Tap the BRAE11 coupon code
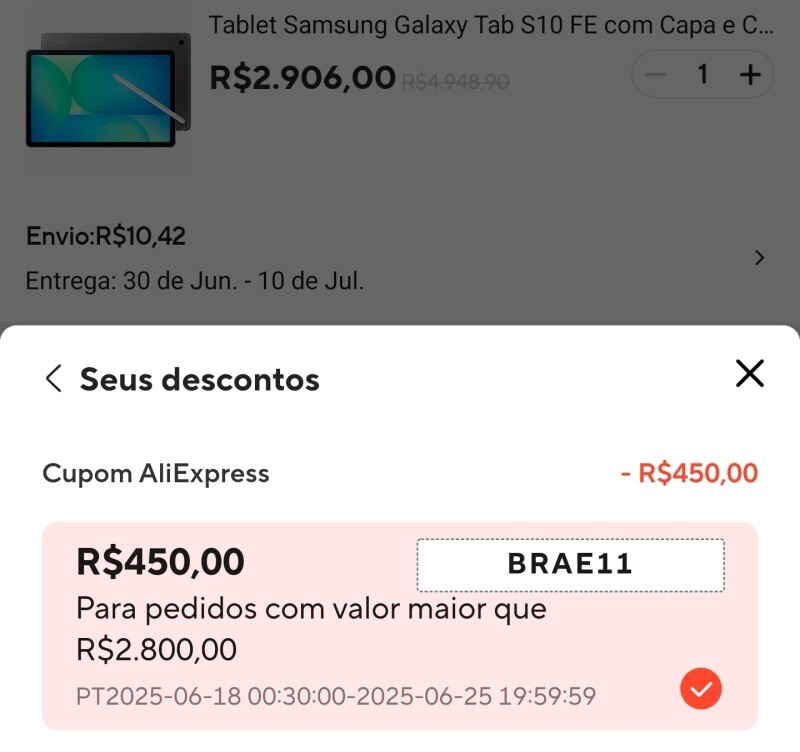 [x=570, y=564]
